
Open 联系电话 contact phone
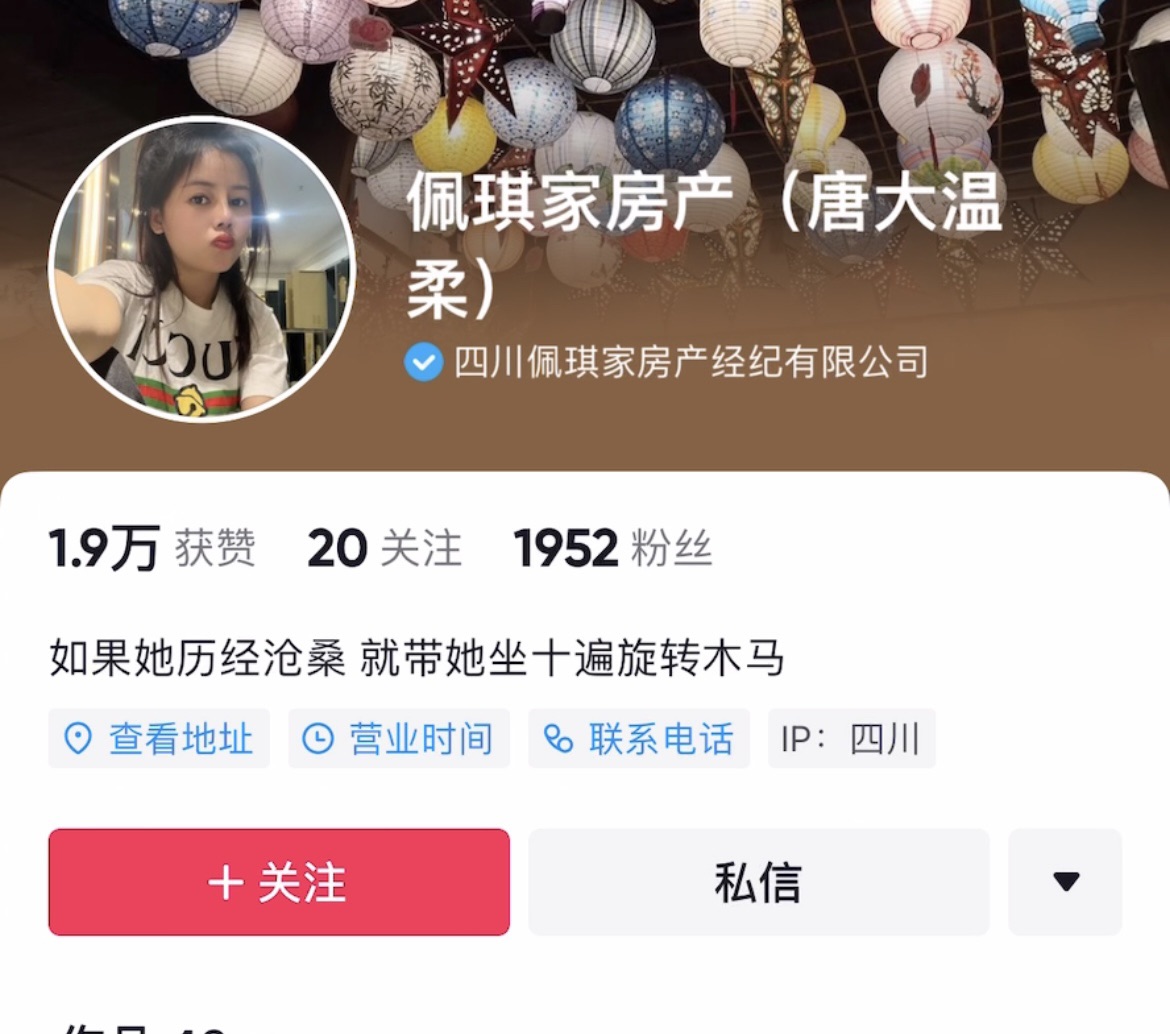point(639,739)
